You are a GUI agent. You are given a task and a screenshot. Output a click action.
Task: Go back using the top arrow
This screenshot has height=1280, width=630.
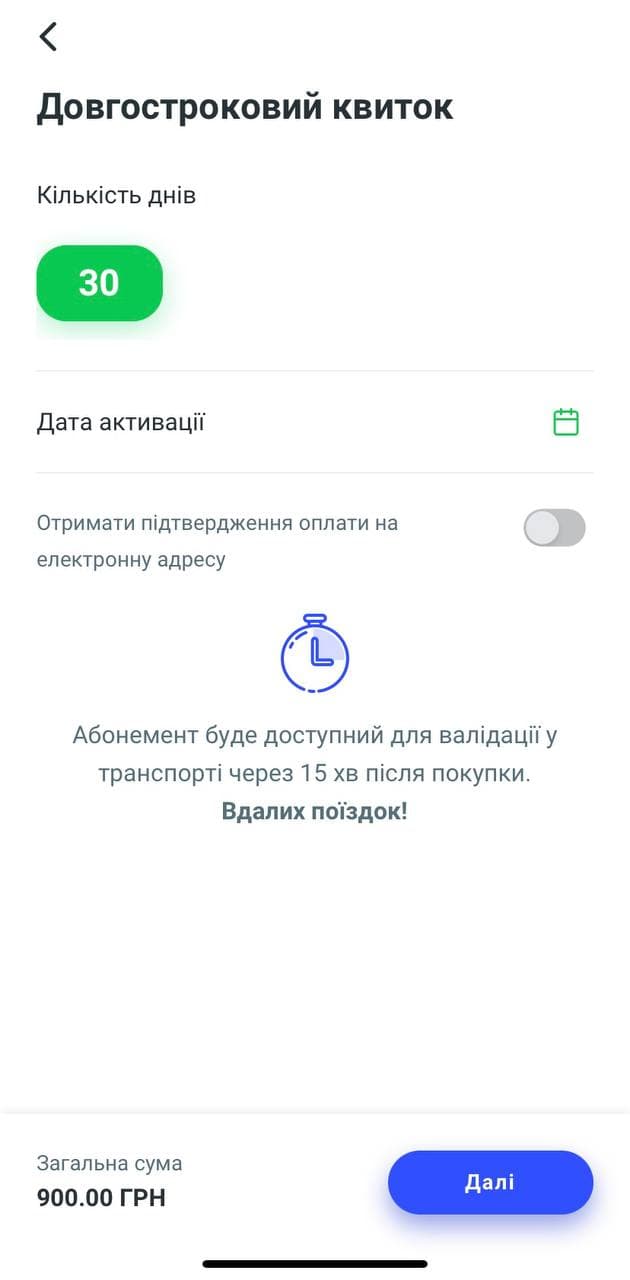(48, 37)
